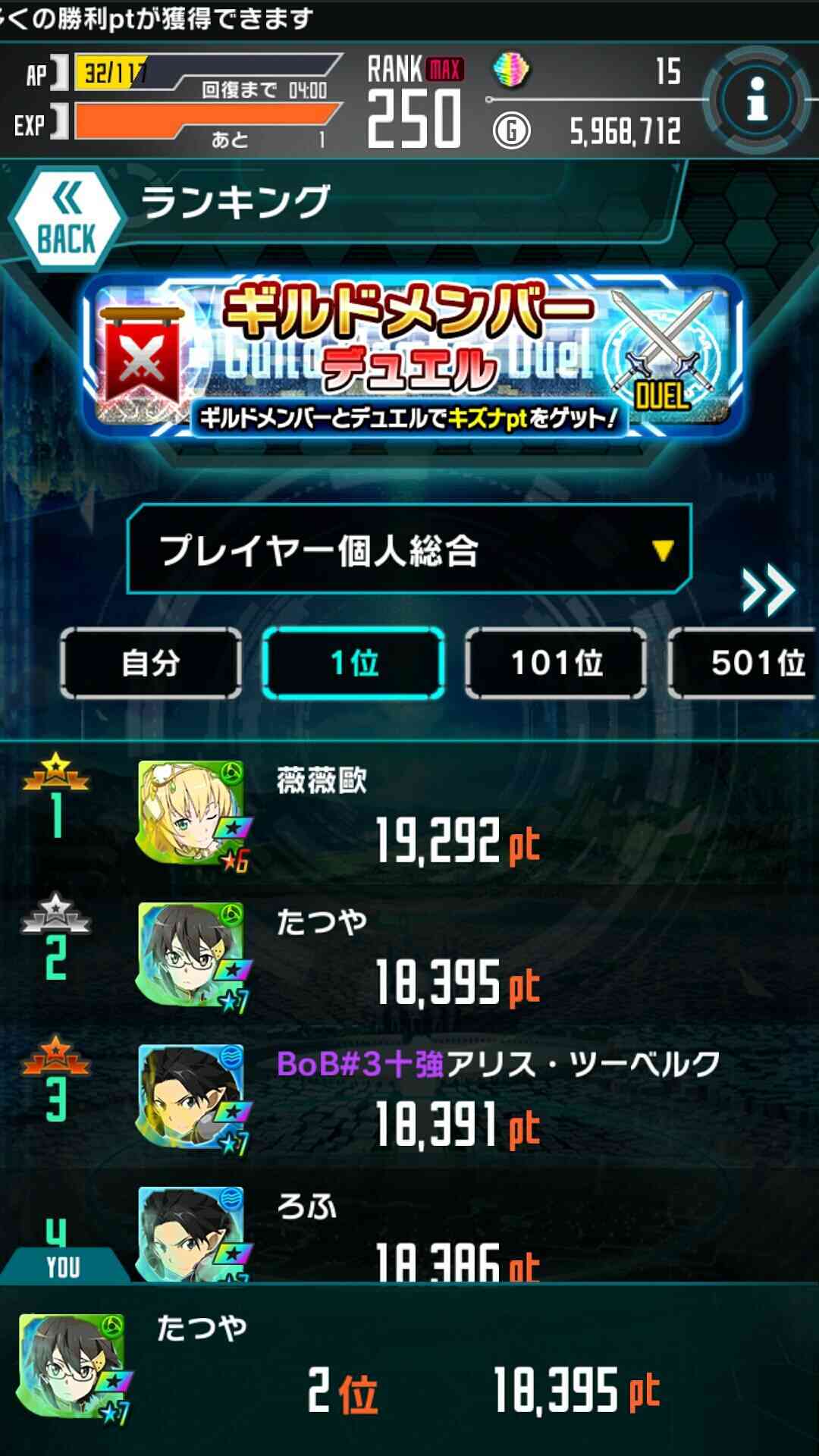
Task: Expand the プレイヤー個人総合 dropdown
Action: click(409, 549)
